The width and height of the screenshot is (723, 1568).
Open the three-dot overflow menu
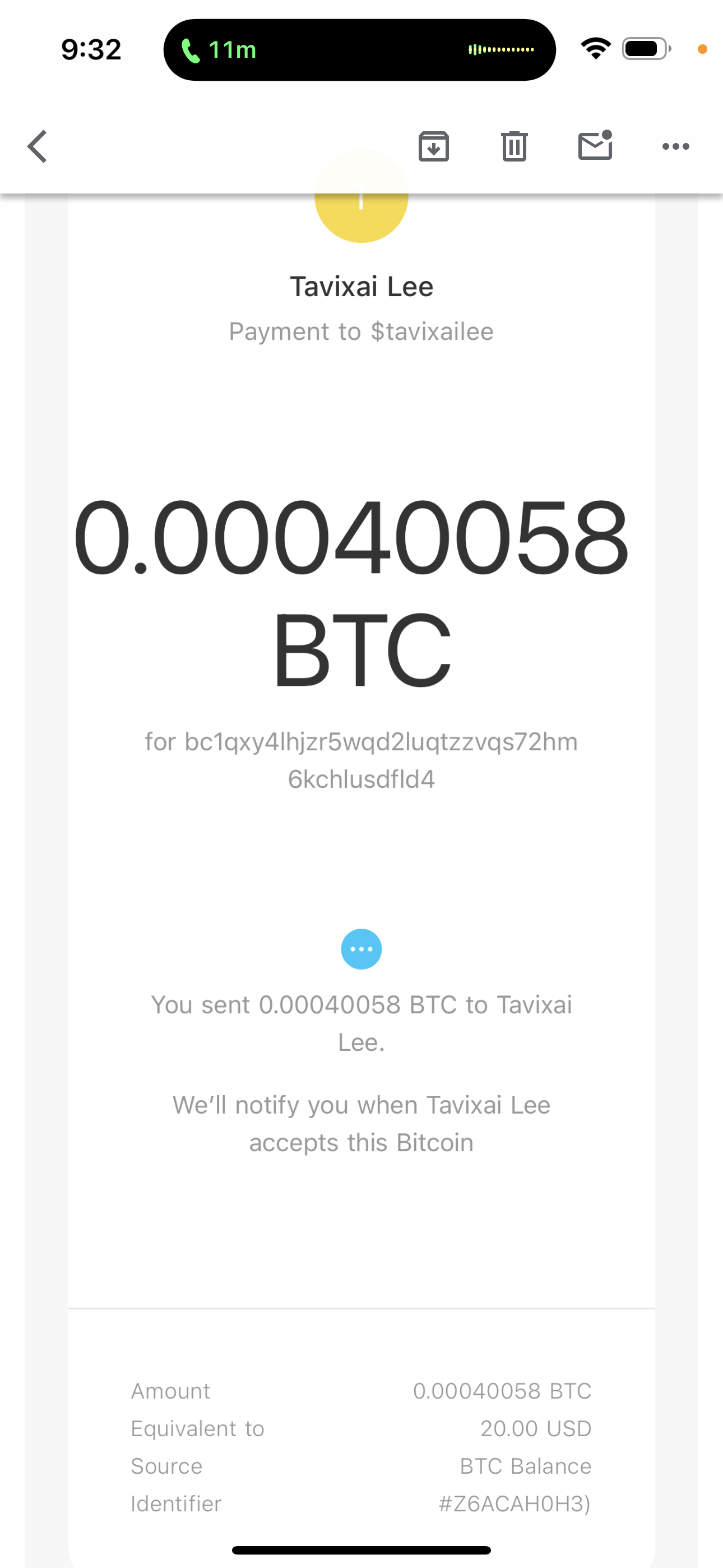675,147
